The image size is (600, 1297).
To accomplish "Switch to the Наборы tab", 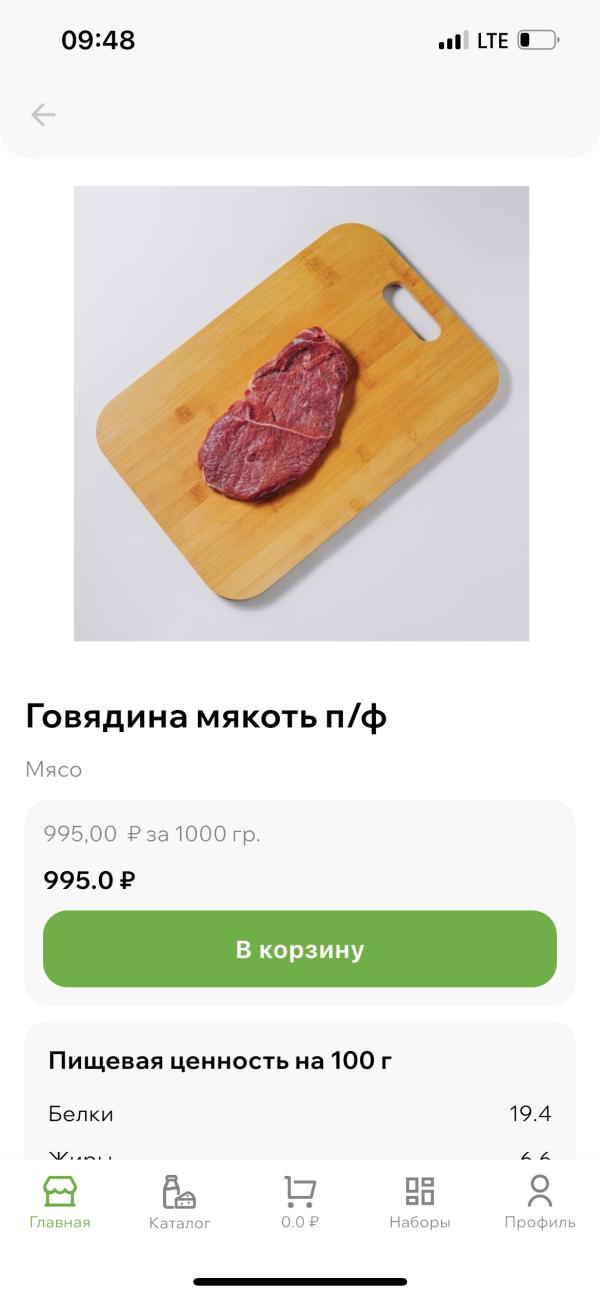I will [420, 1201].
